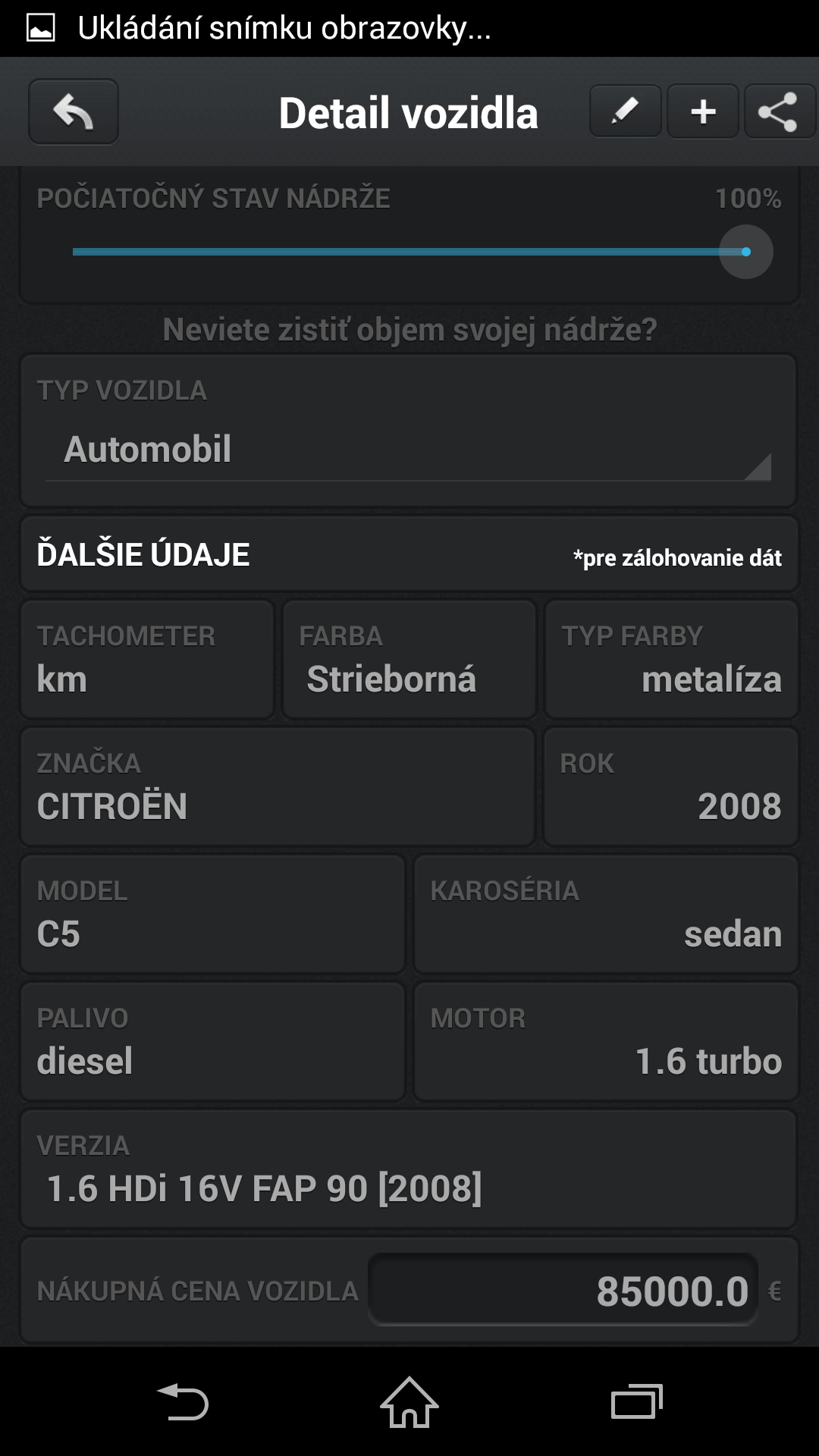The height and width of the screenshot is (1456, 819).
Task: Go to the Android home screen
Action: point(409,1402)
